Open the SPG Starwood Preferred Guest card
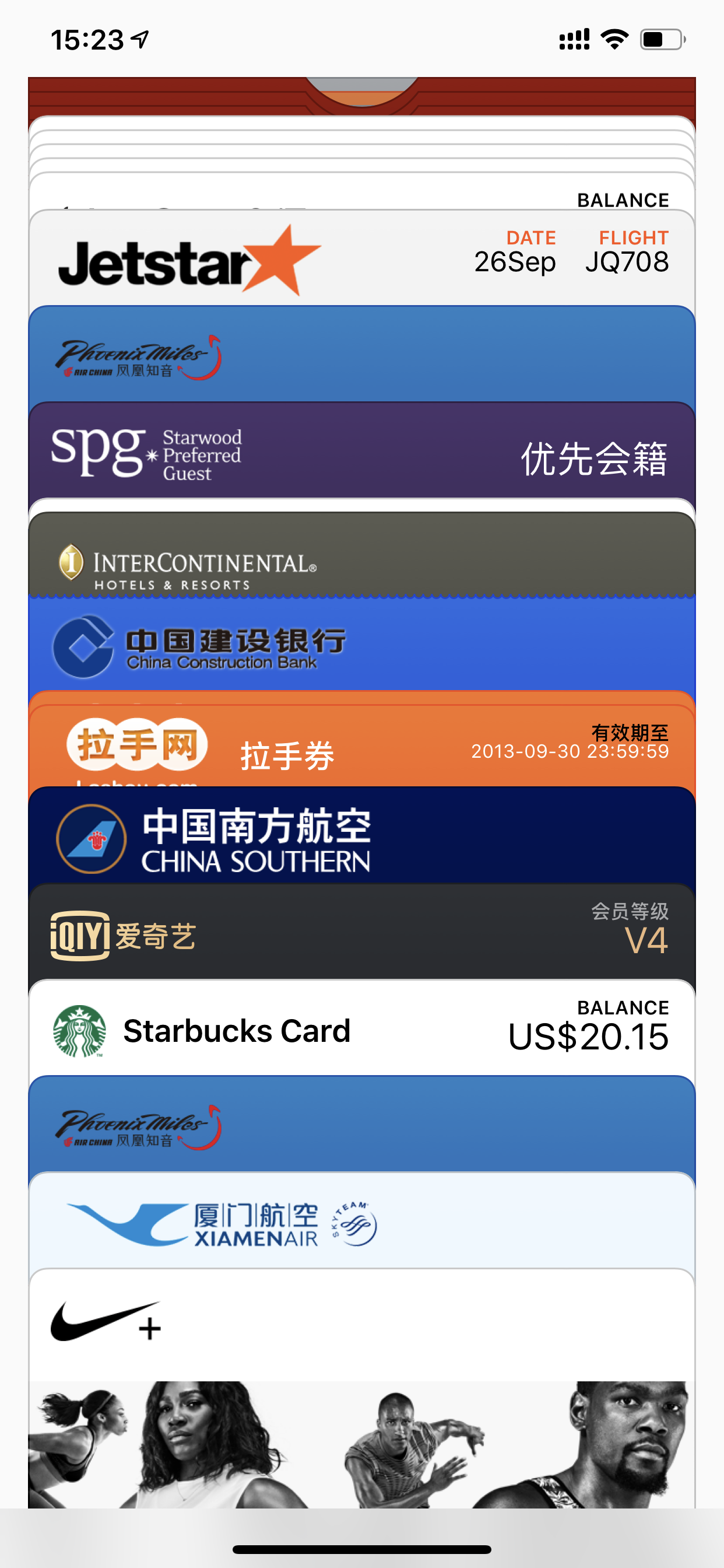The width and height of the screenshot is (724, 1568). [x=361, y=452]
